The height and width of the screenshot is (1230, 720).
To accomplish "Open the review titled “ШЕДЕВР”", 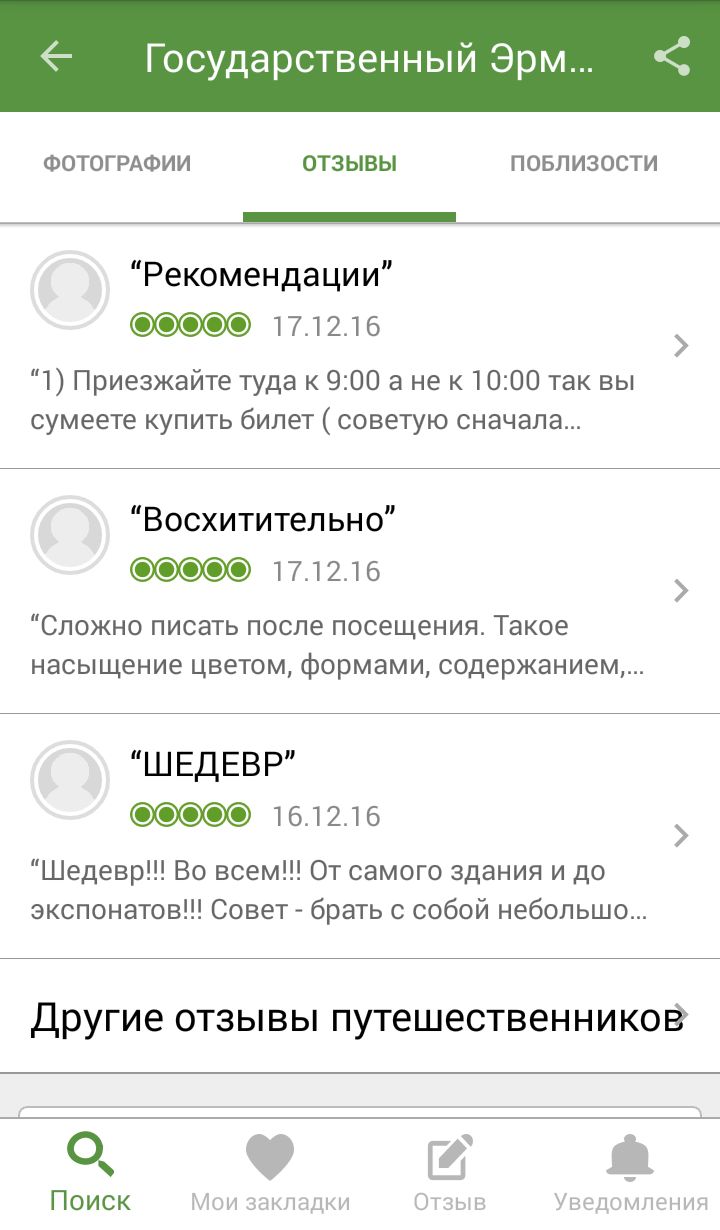I will tap(360, 836).
